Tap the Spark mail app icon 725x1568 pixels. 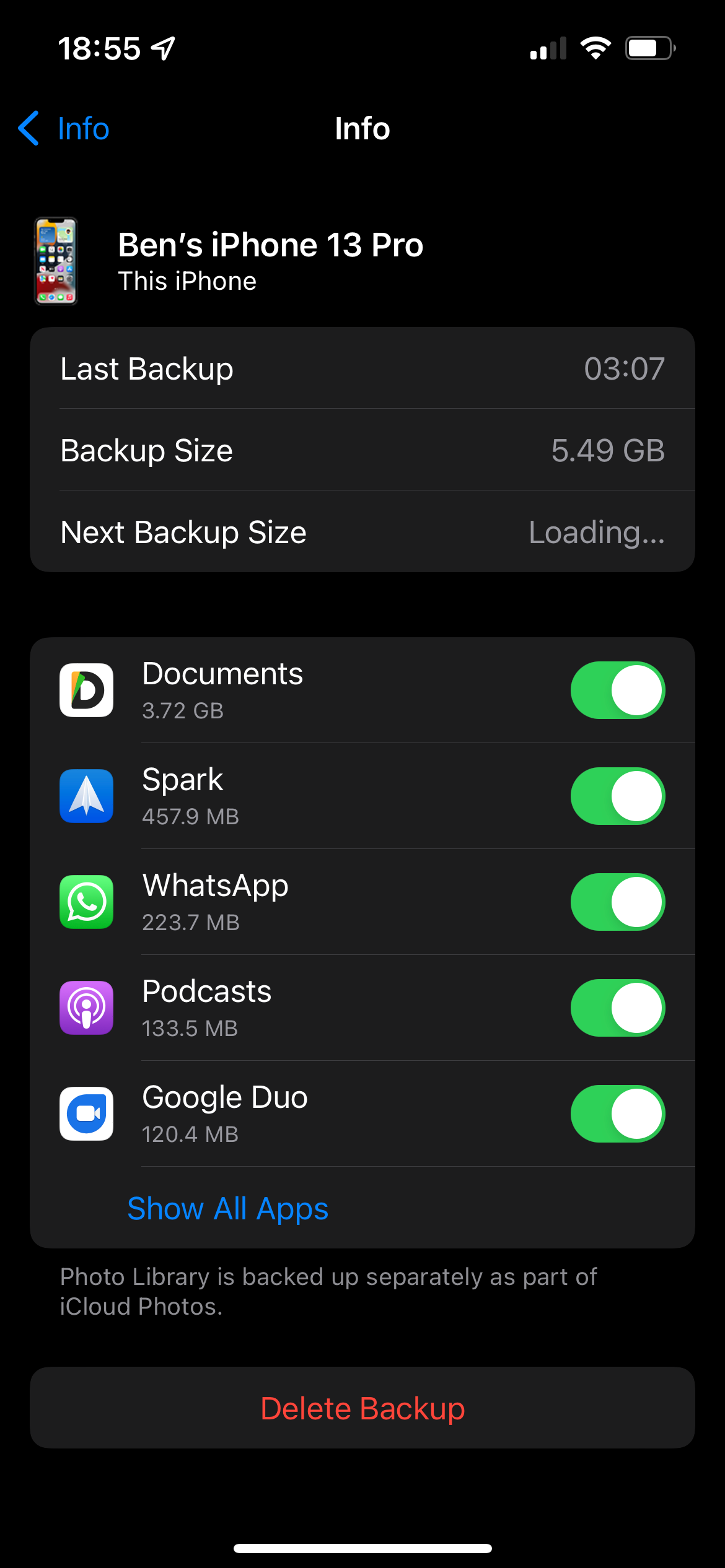[x=86, y=796]
